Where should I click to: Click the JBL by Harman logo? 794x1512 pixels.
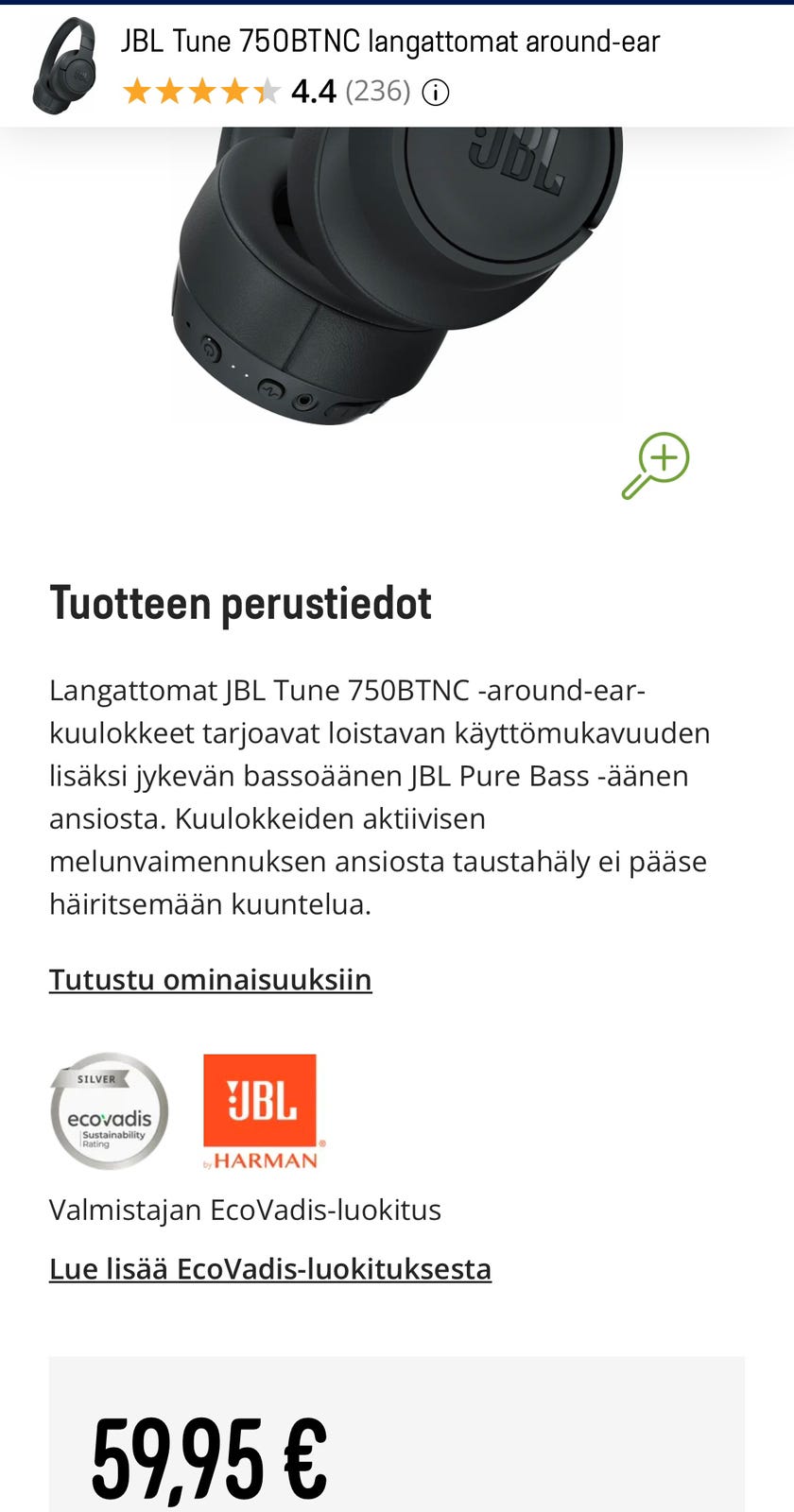(262, 1111)
